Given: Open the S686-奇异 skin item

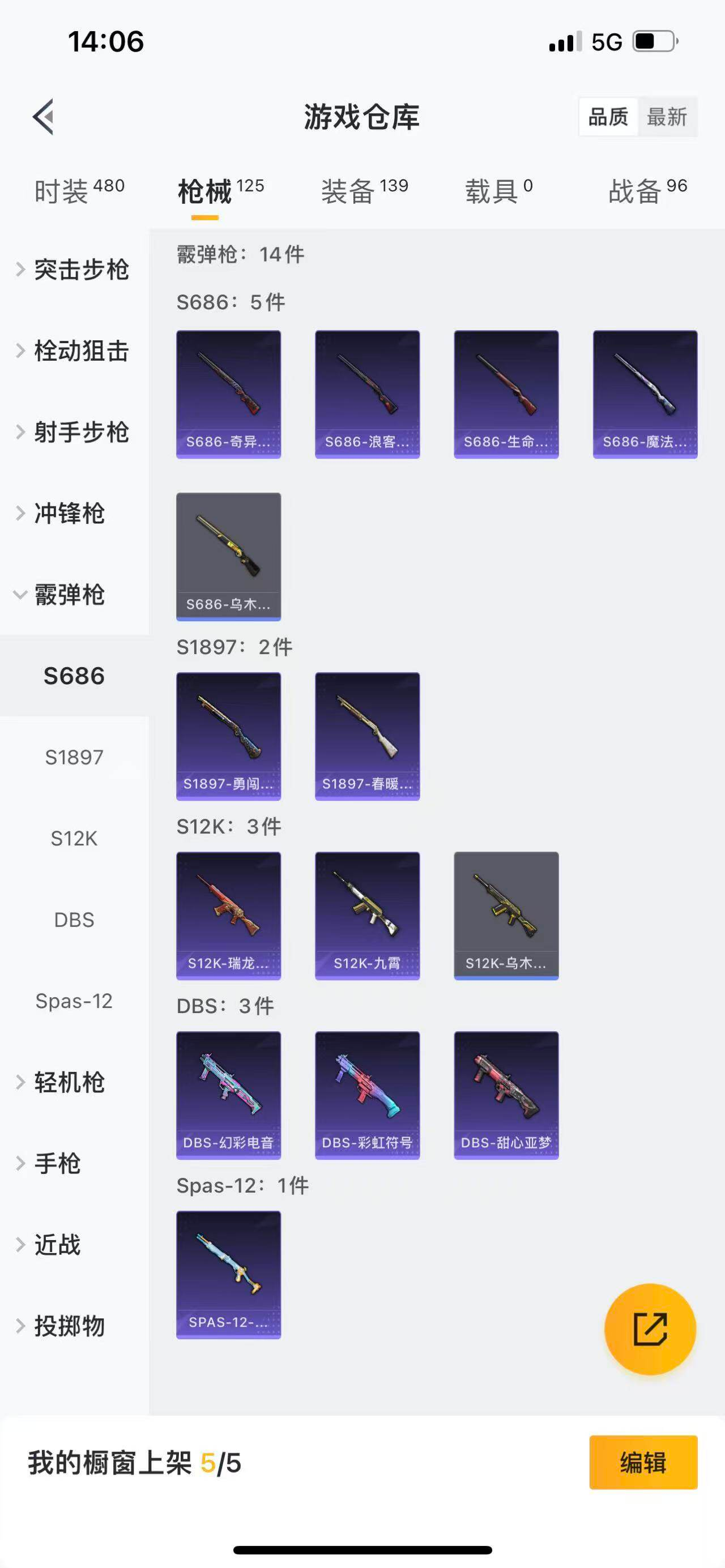Looking at the screenshot, I should click(x=228, y=394).
